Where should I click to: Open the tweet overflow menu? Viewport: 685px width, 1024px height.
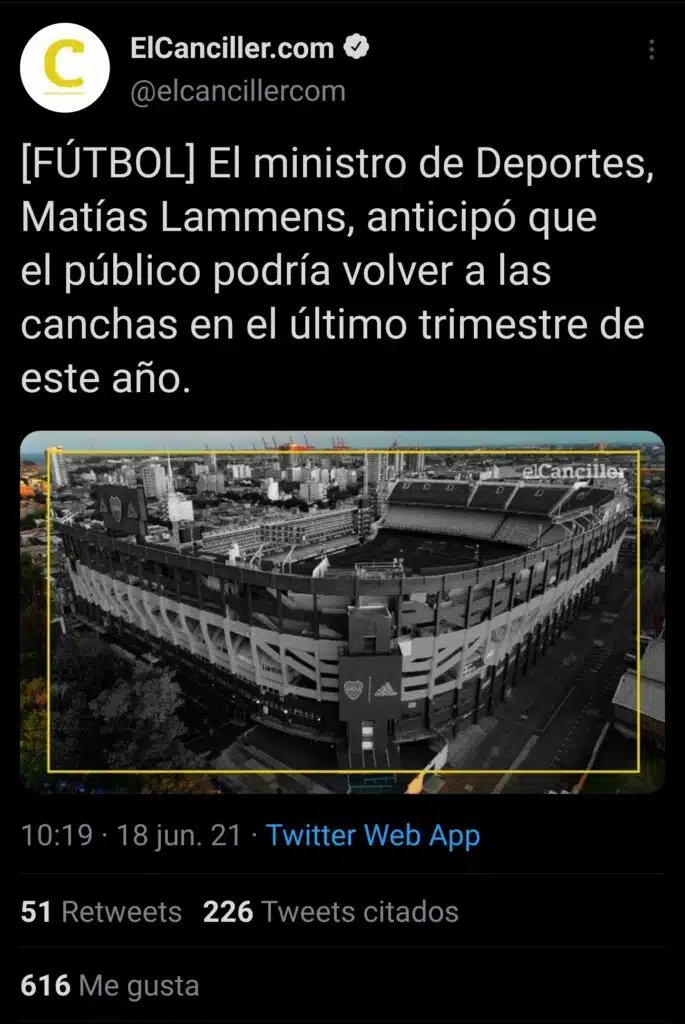pos(652,50)
